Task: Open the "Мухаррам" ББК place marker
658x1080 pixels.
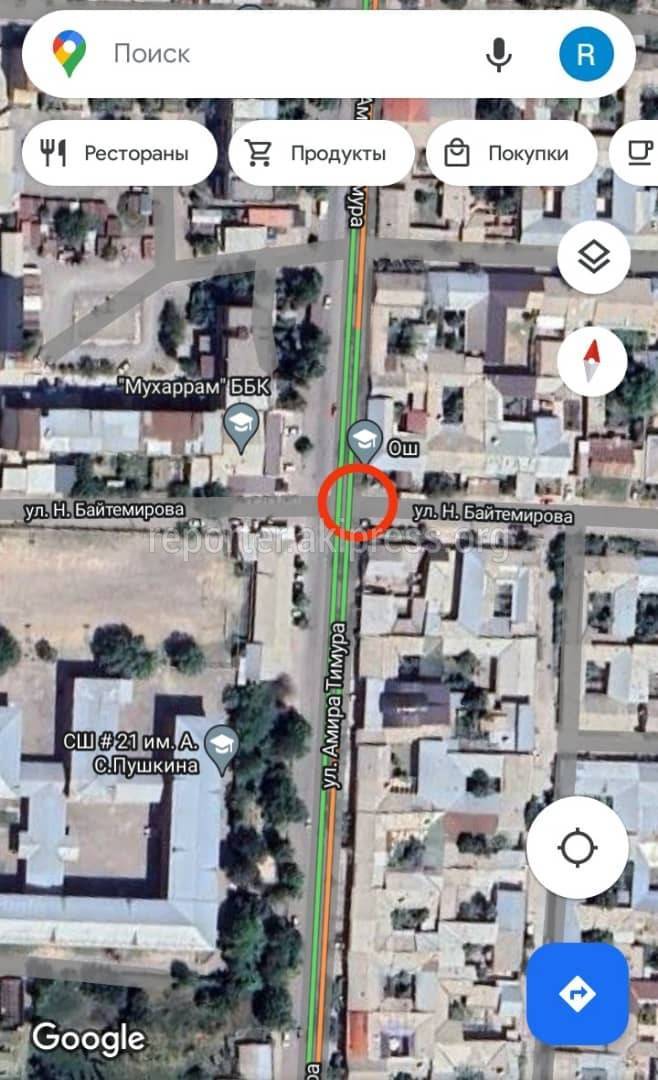Action: (240, 427)
